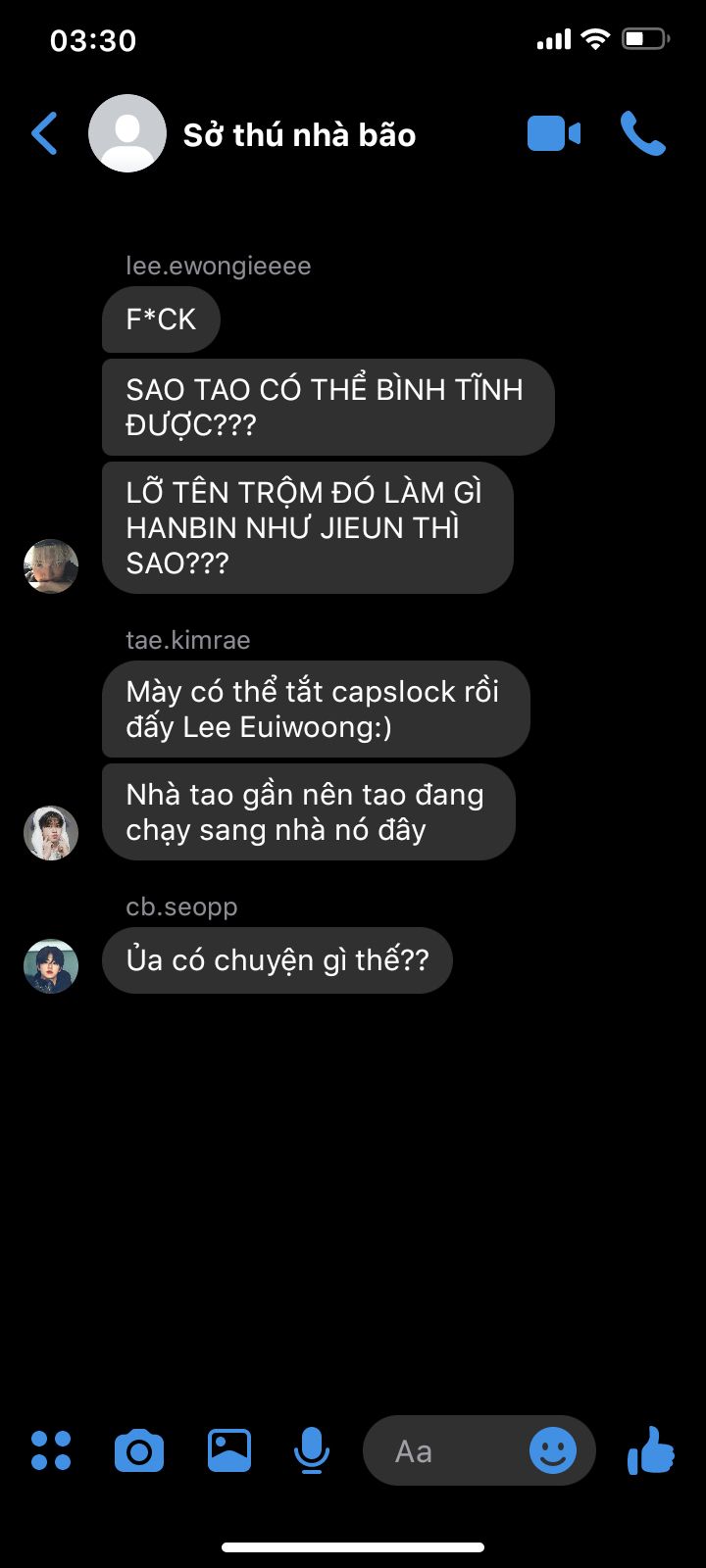Open the photo gallery picker
The width and height of the screenshot is (706, 1568).
click(229, 1450)
